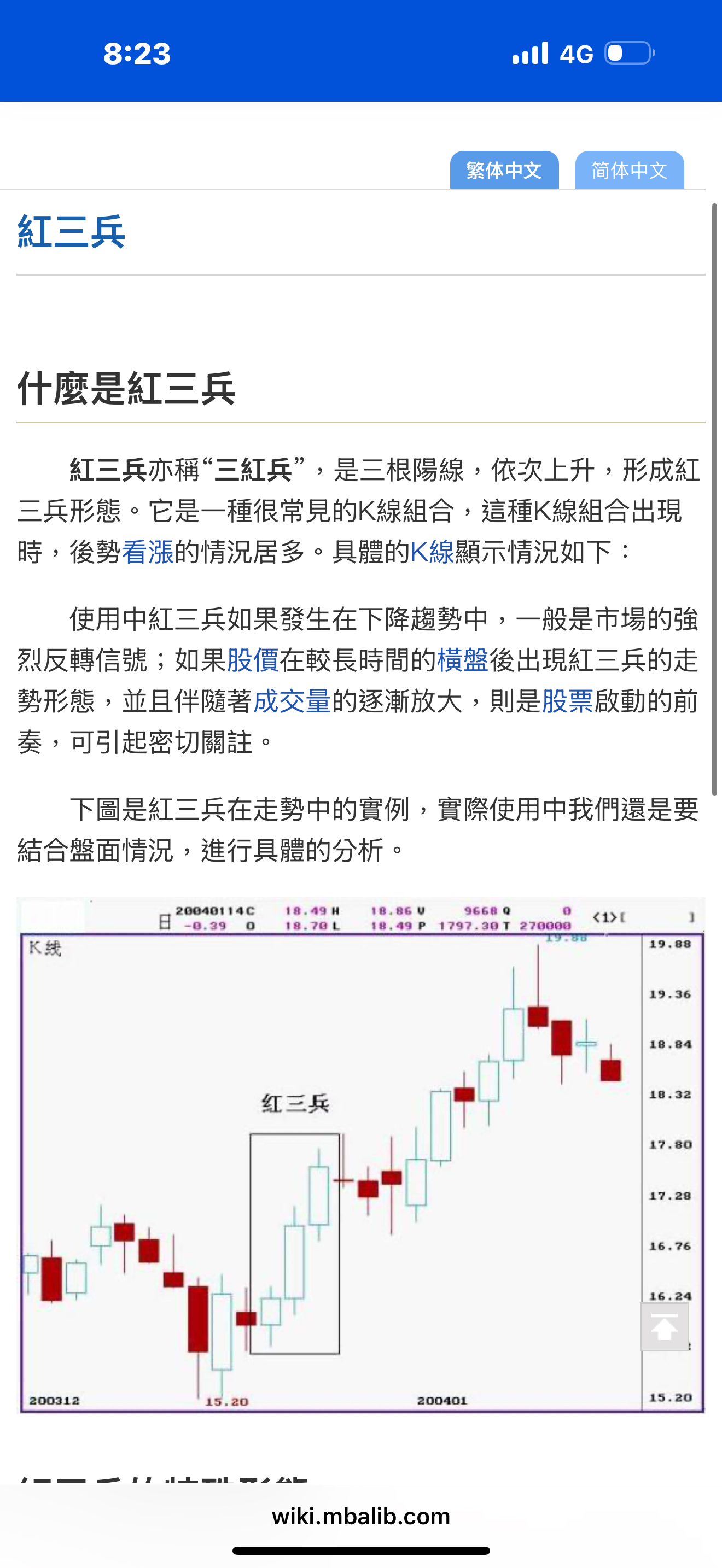Tap the wiki.mbalib.com address bar
Screen dimensions: 722x1568
coord(361,1516)
